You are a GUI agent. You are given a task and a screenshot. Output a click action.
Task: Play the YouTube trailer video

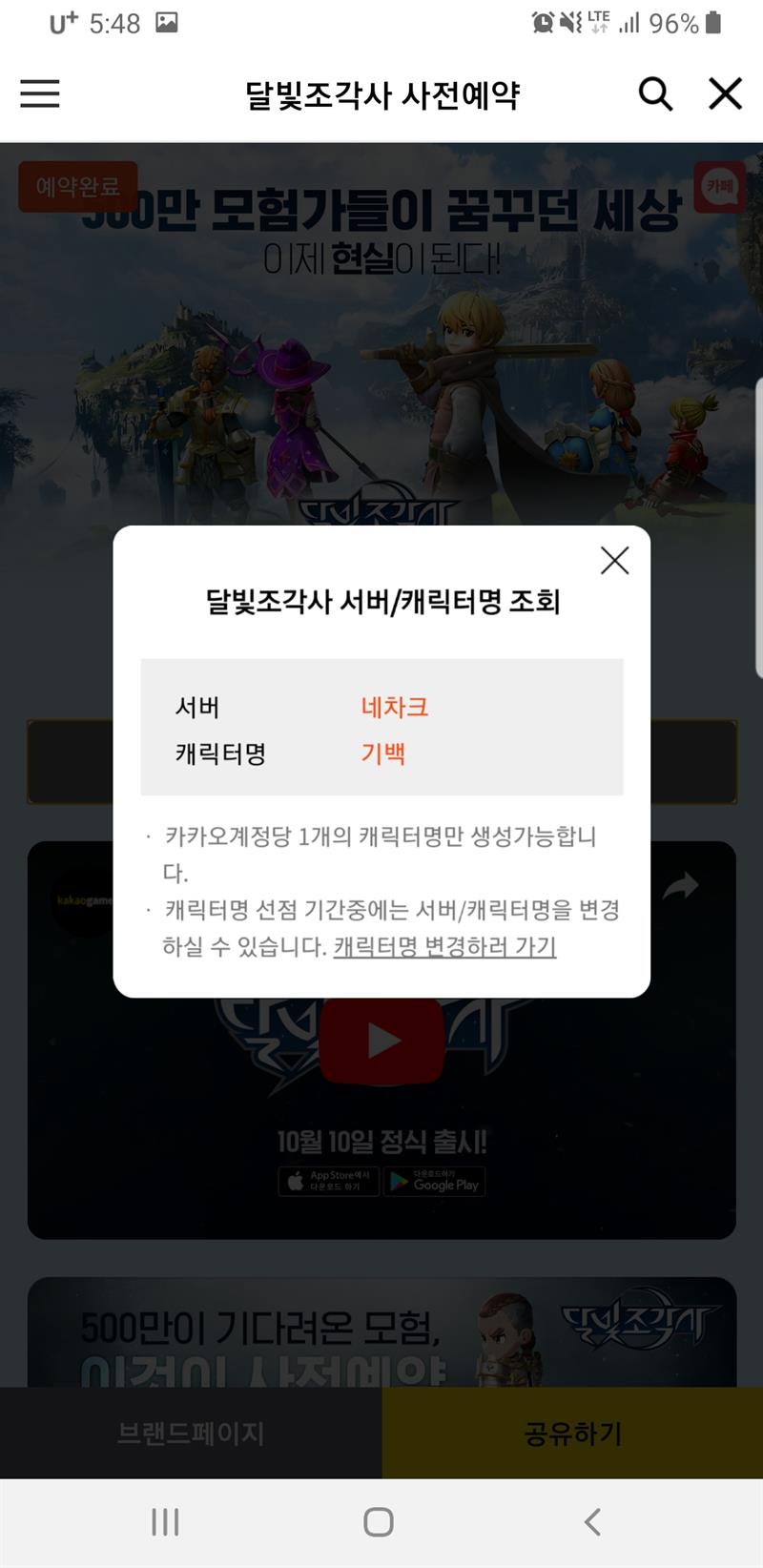pos(381,1041)
